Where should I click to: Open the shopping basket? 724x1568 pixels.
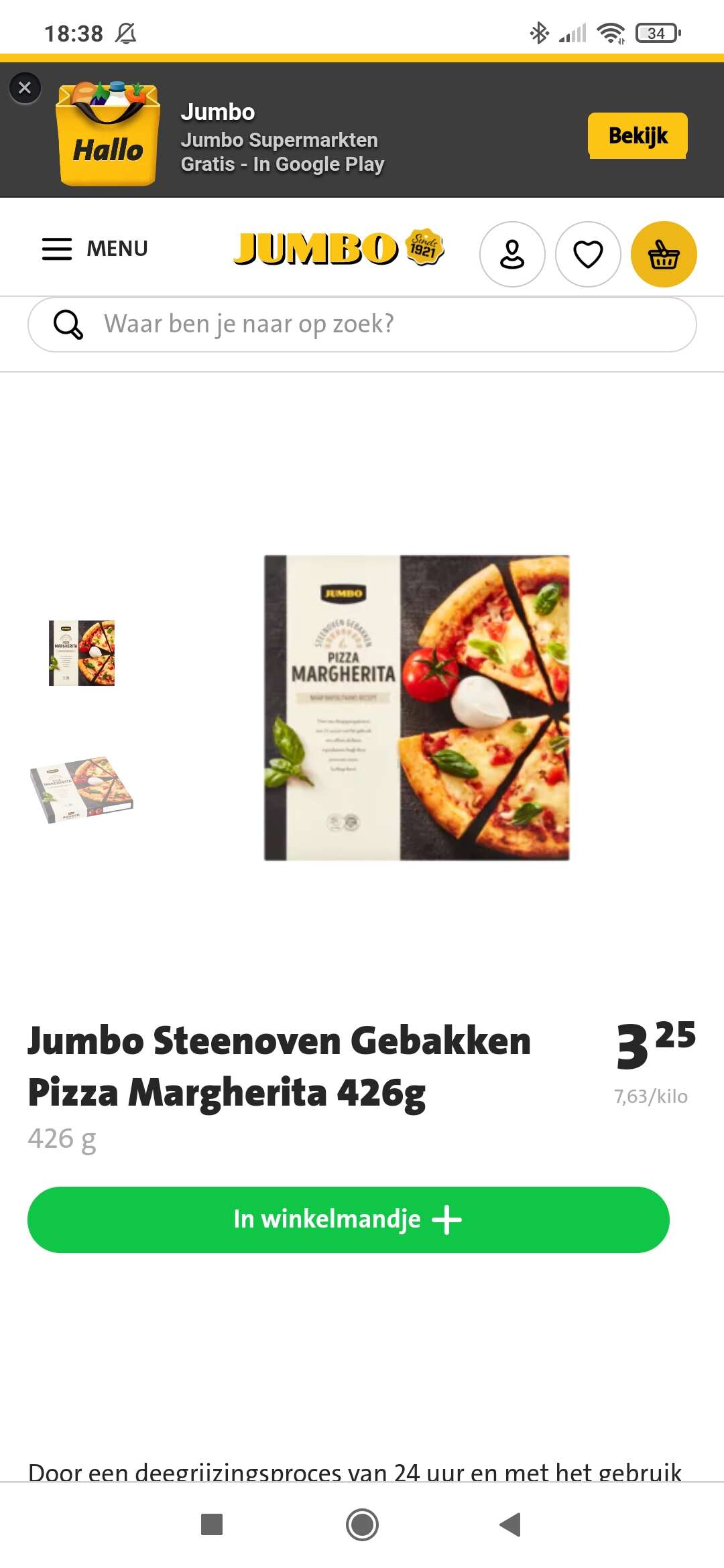tap(664, 255)
